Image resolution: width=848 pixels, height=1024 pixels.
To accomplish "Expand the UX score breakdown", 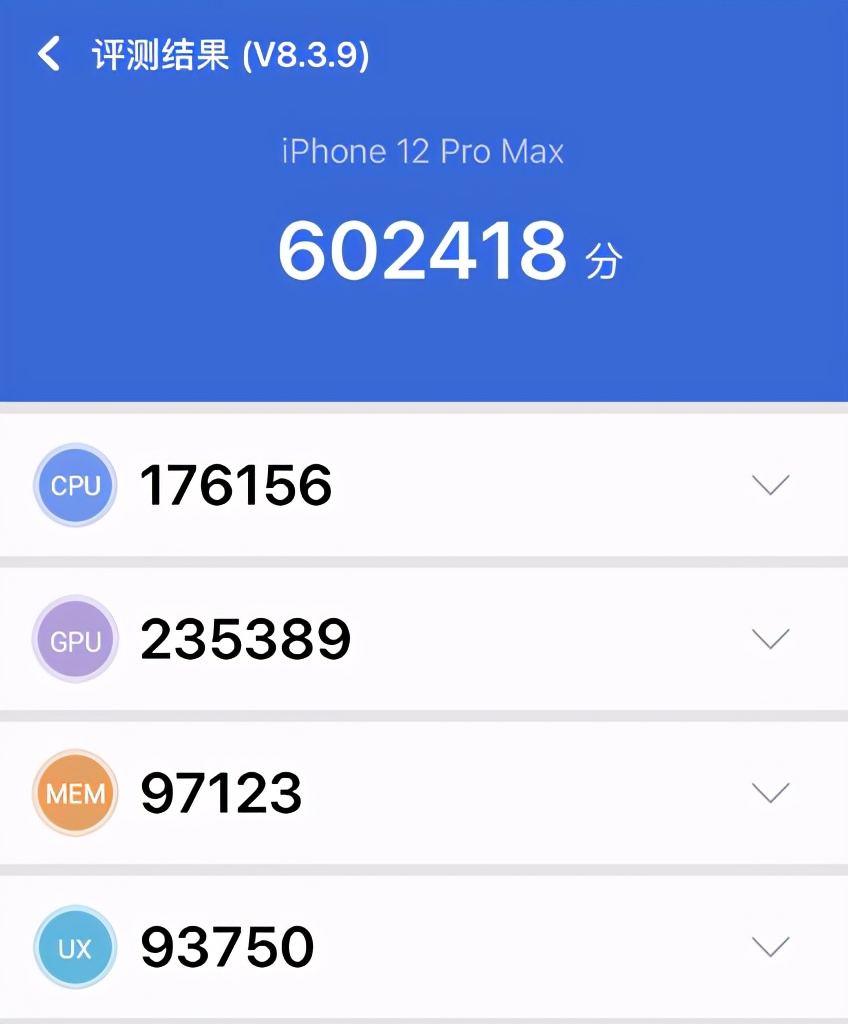I will tap(769, 946).
